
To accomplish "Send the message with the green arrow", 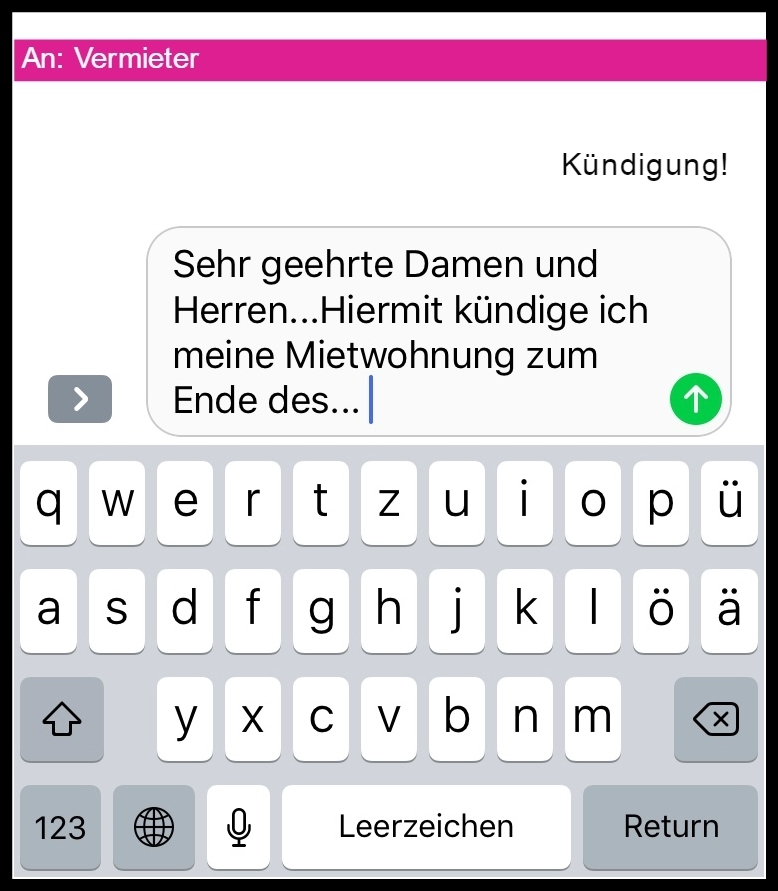I will point(695,400).
